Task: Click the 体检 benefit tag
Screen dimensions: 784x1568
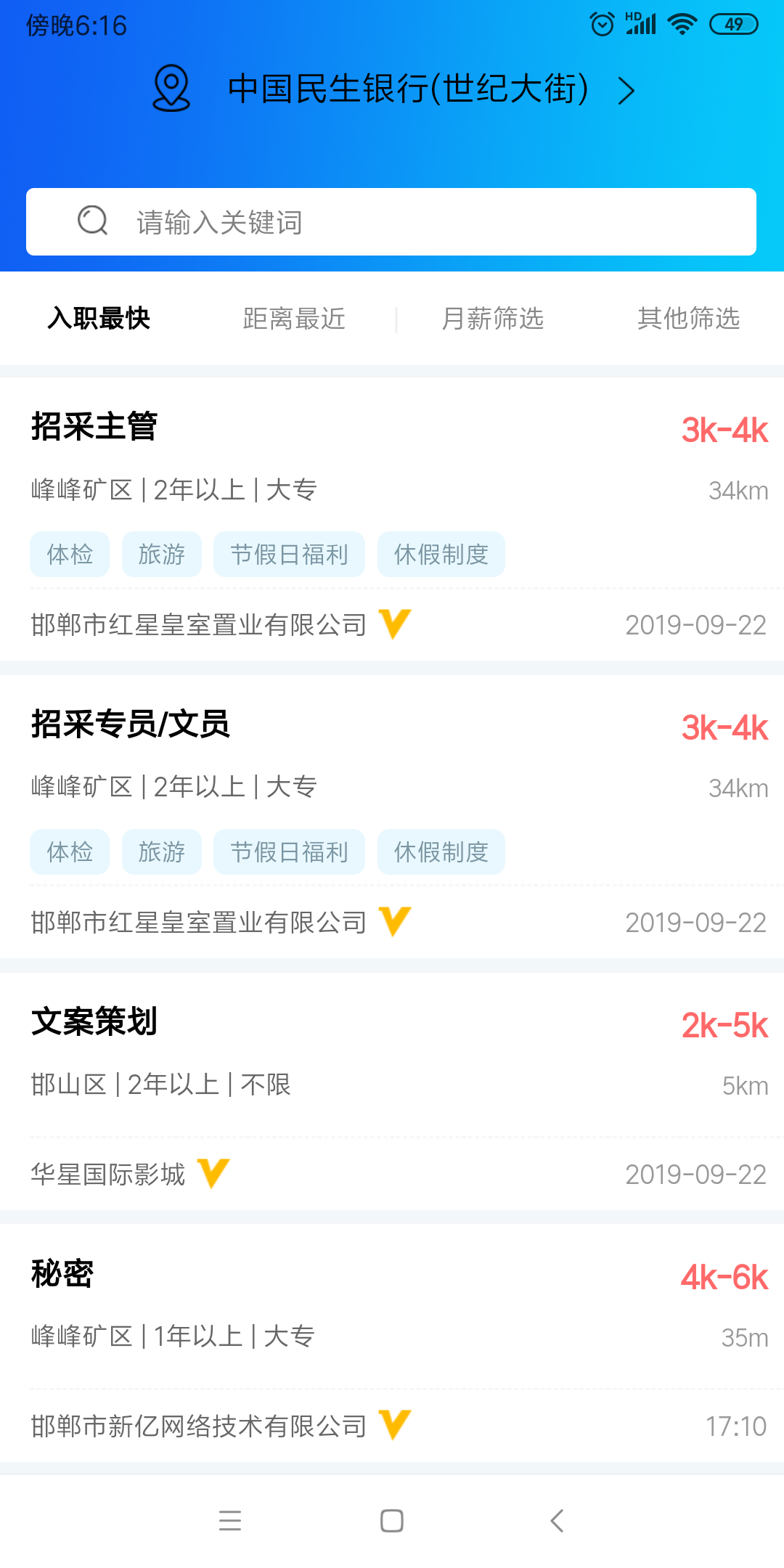Action: tap(70, 554)
